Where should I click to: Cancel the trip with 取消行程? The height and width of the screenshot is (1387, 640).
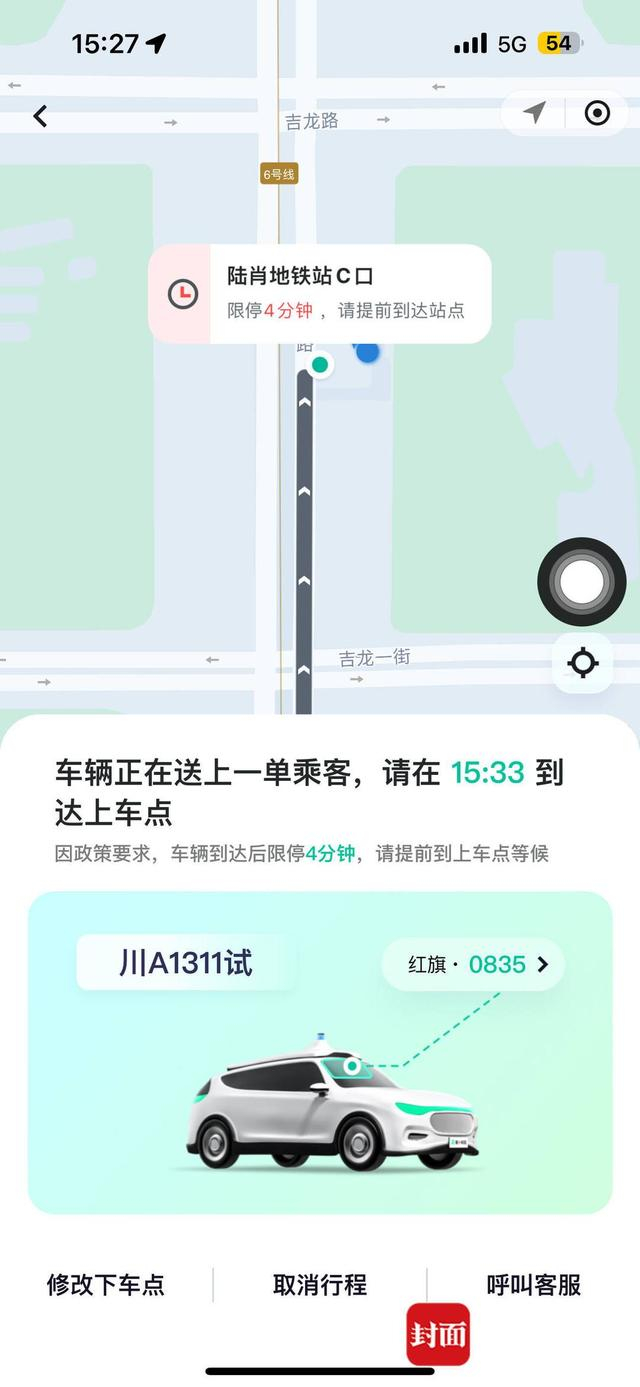320,1285
